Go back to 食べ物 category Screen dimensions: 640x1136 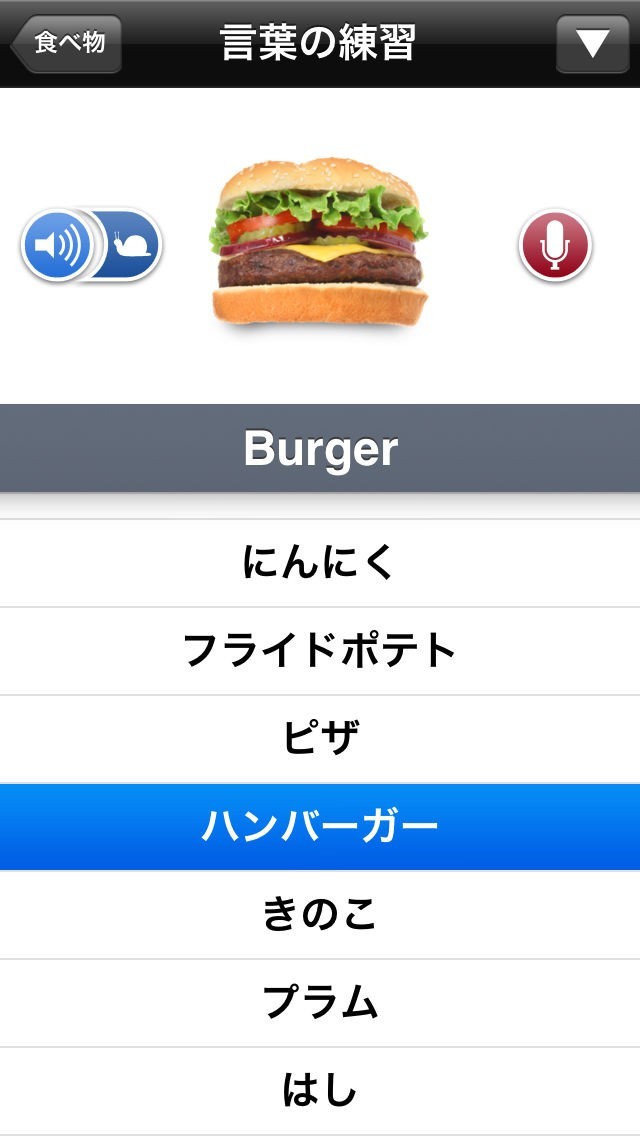click(x=67, y=44)
